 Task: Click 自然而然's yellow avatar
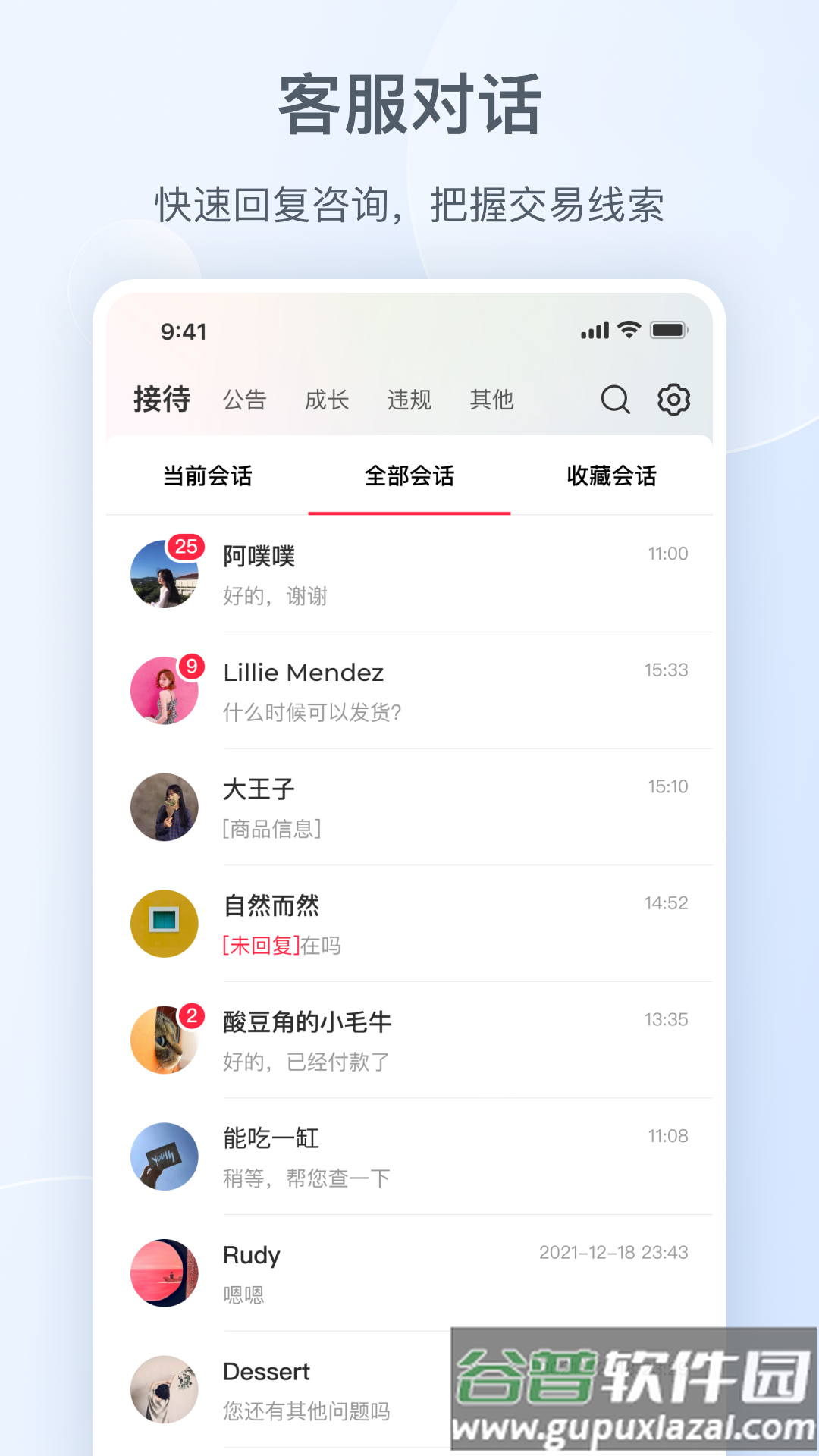(165, 924)
